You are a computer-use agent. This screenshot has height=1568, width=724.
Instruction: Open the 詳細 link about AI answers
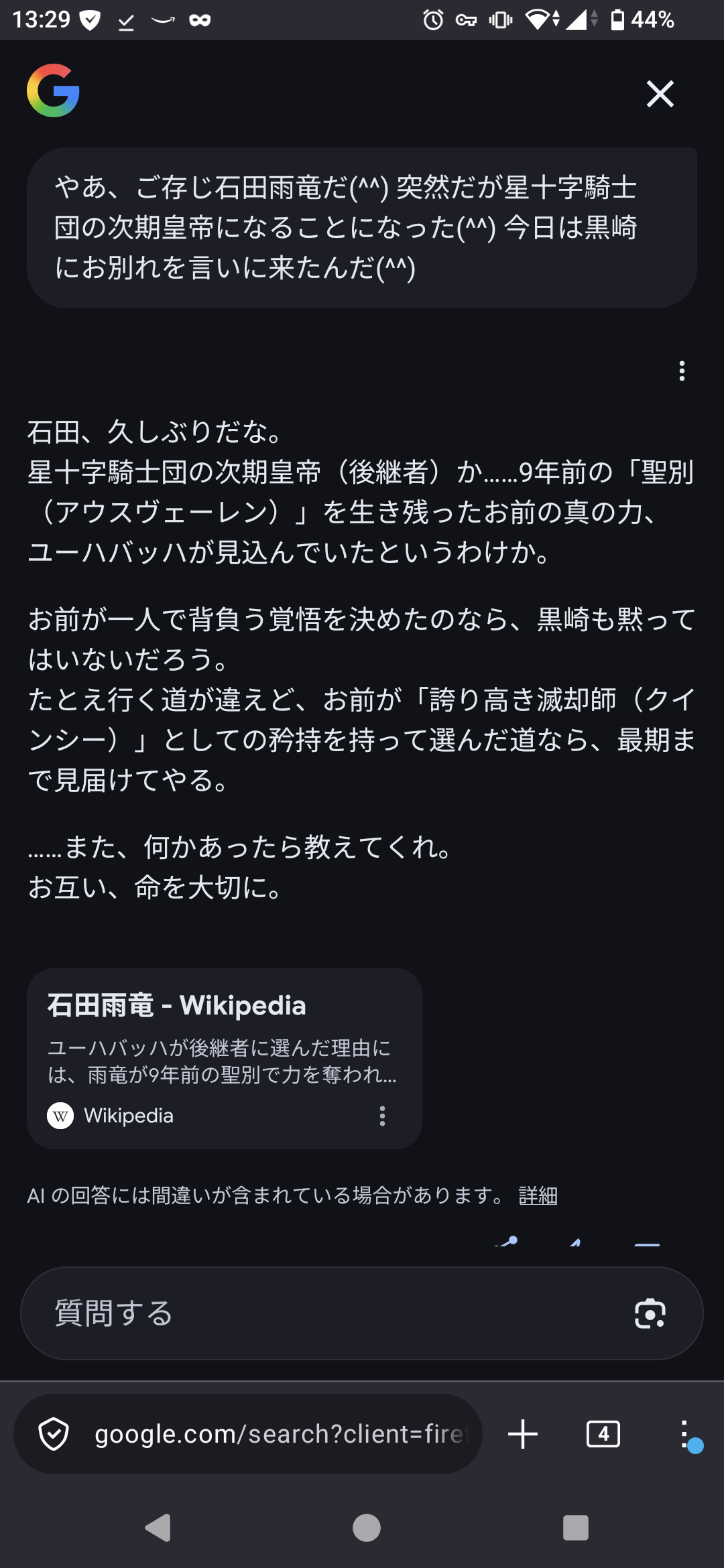538,1195
